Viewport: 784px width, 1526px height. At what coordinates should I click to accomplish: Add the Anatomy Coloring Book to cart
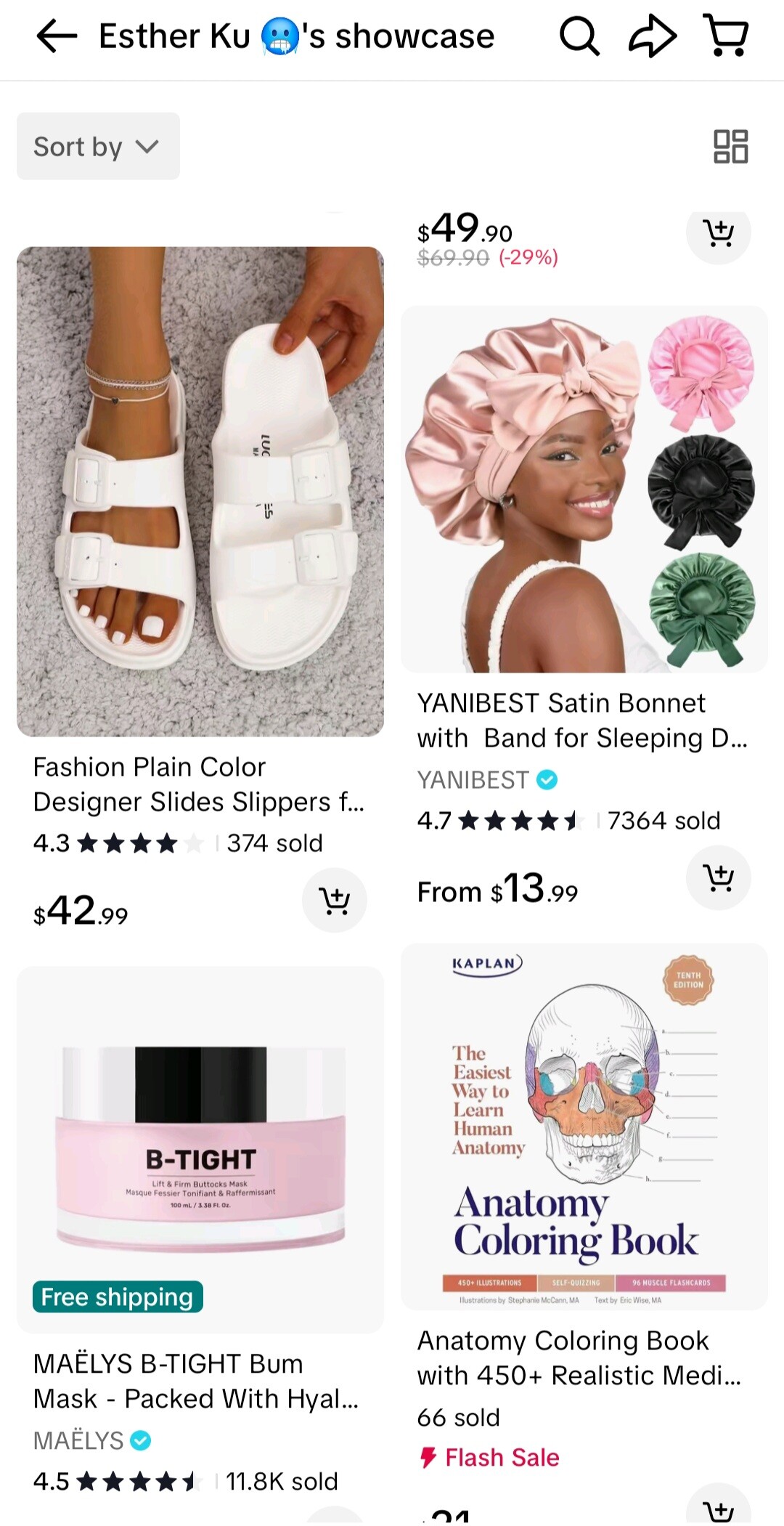(x=719, y=1504)
